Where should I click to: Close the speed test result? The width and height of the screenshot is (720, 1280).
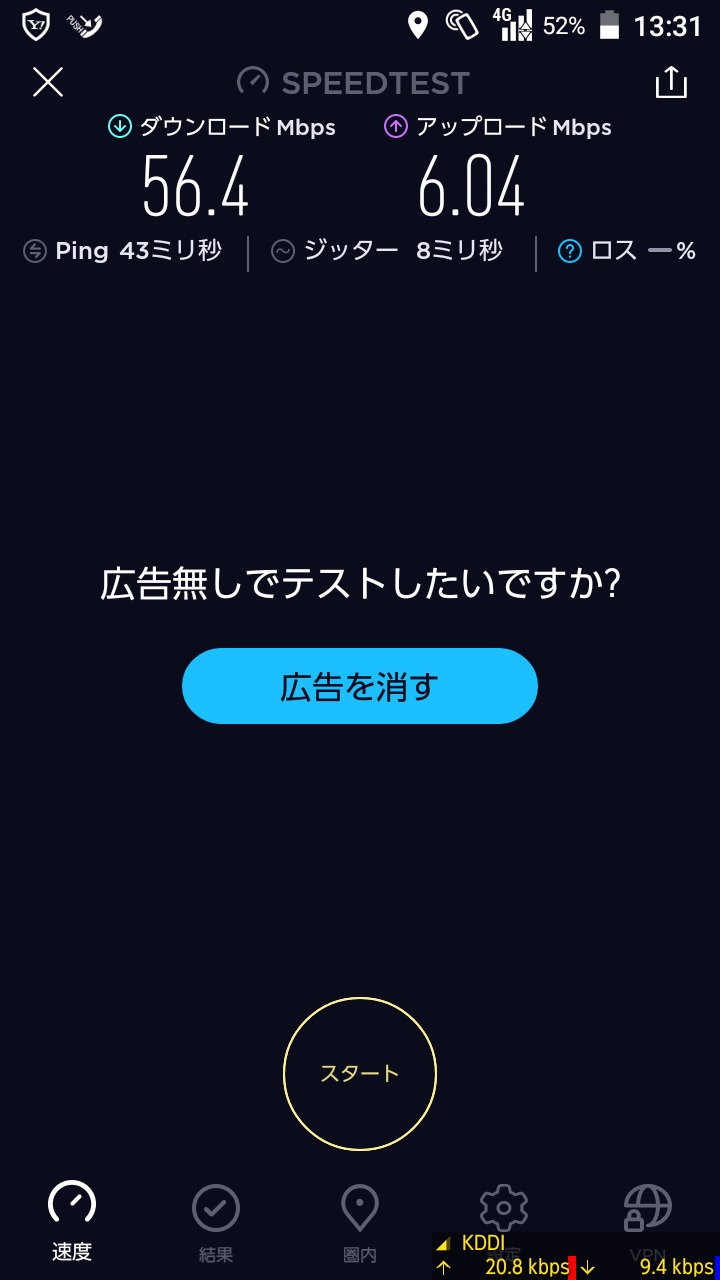[x=48, y=82]
